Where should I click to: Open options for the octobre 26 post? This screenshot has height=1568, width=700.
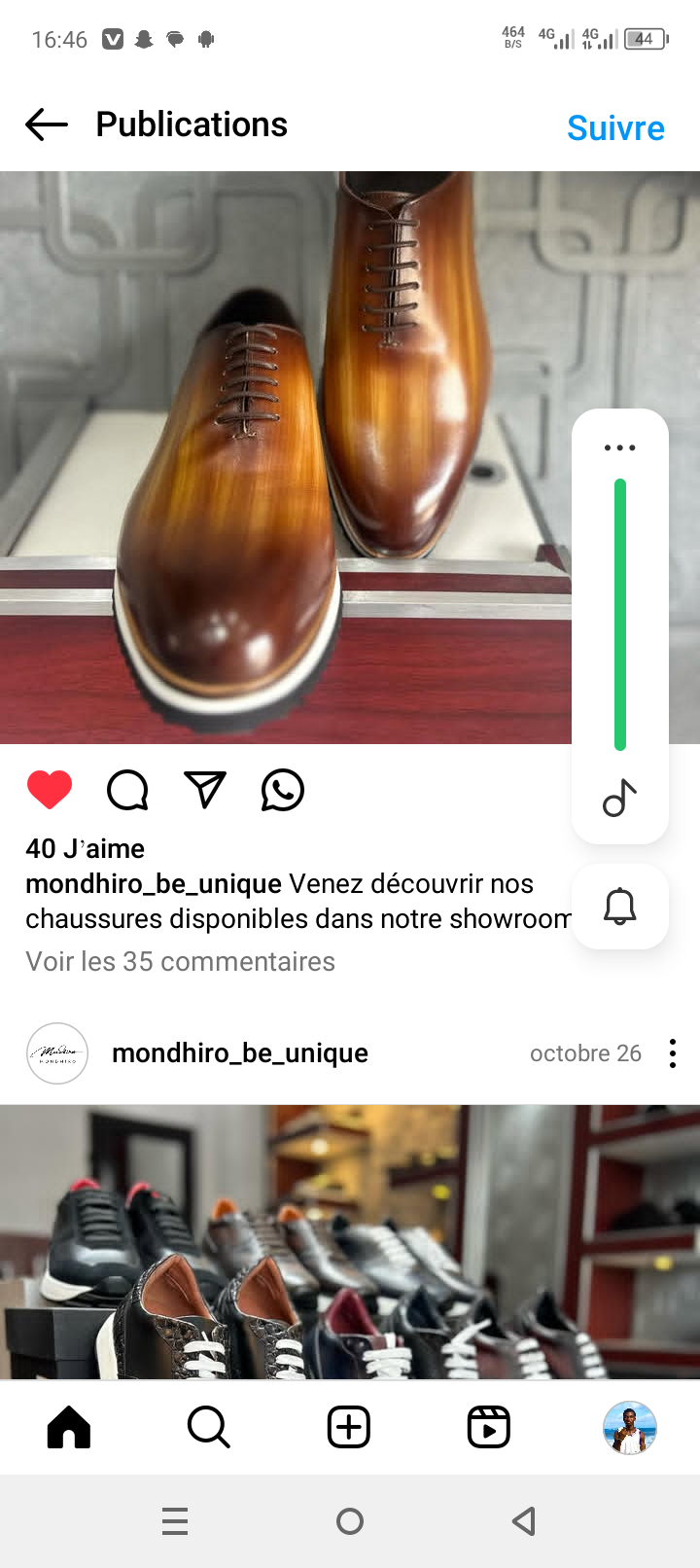coord(672,1053)
